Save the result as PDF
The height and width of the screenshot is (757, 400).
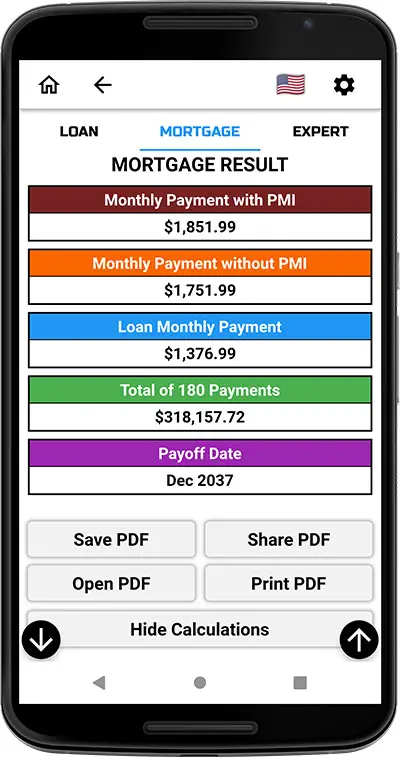111,539
